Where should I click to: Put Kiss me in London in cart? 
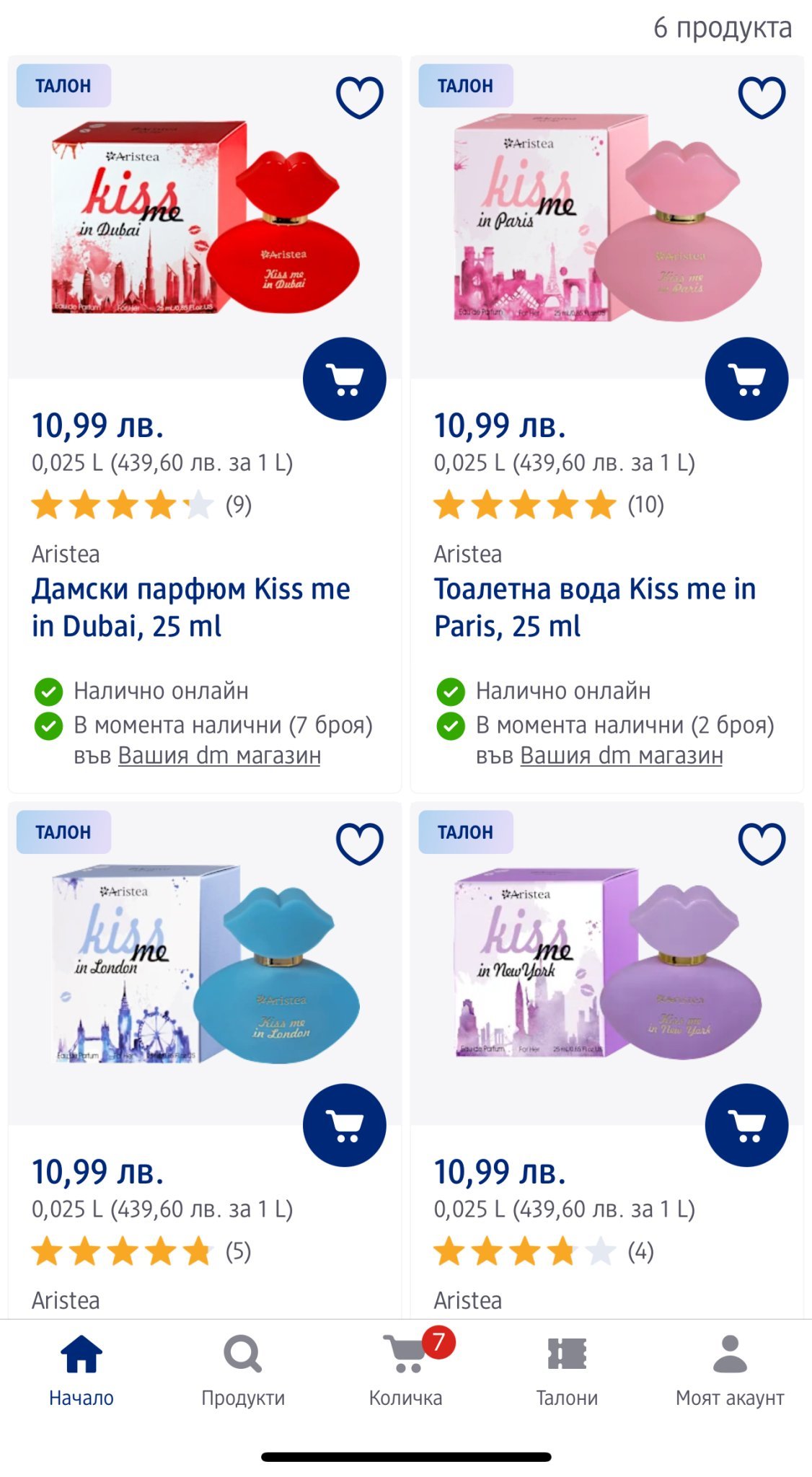tap(345, 1125)
